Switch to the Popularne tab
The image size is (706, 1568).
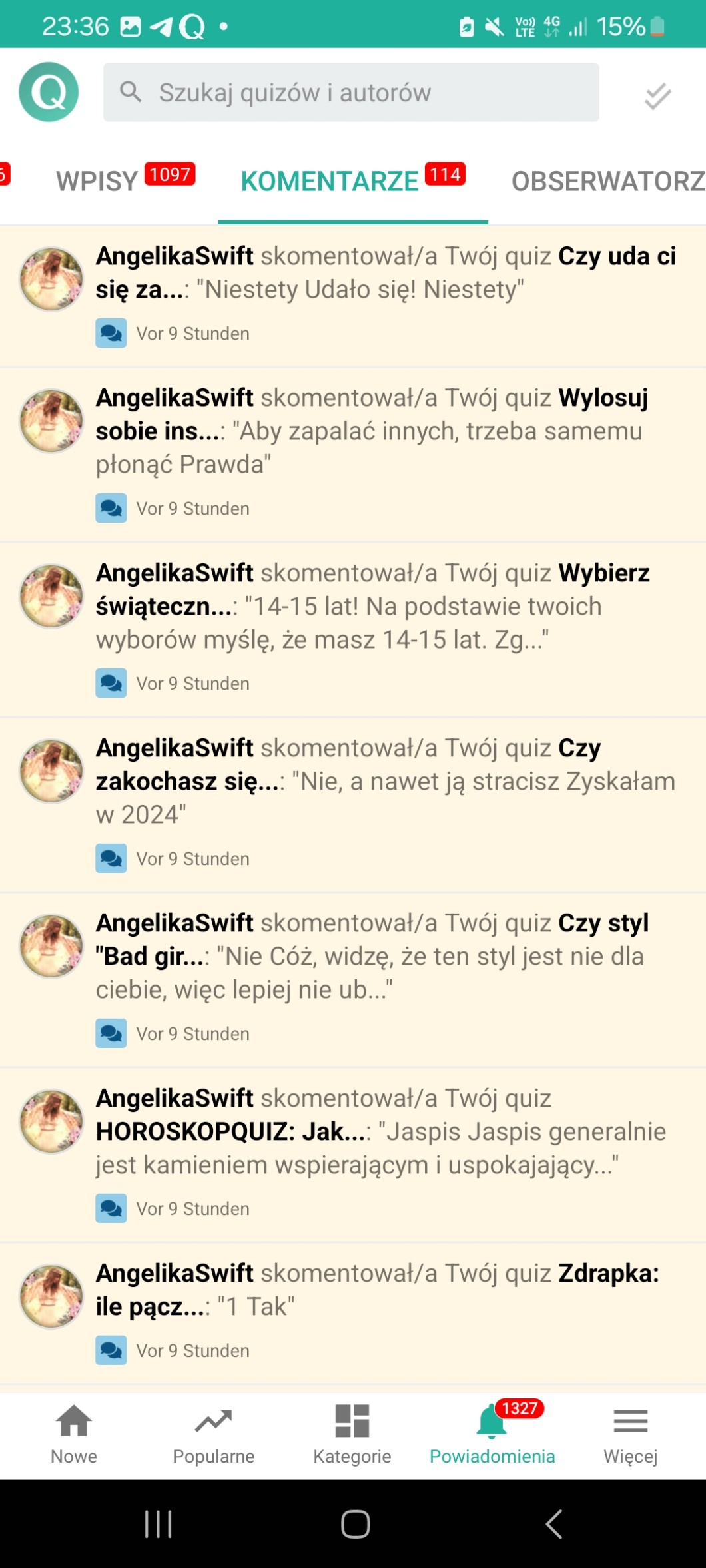[x=213, y=1433]
